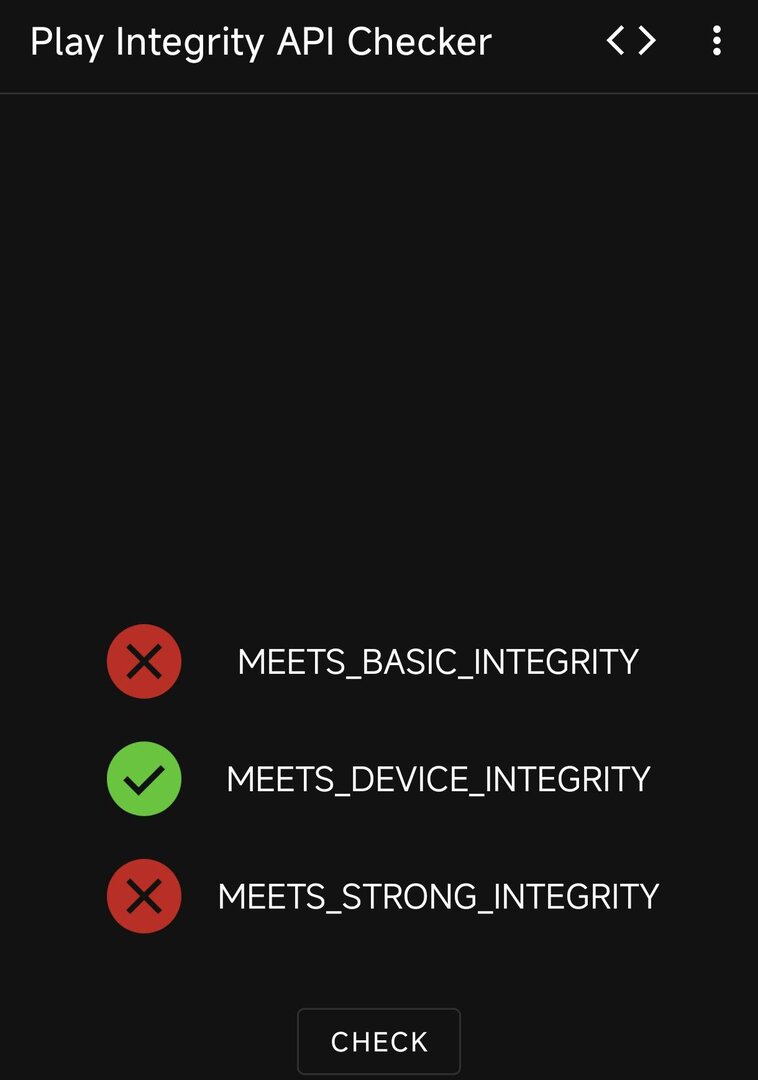Open the code brackets icon in app bar
Viewport: 758px width, 1080px height.
click(x=631, y=41)
